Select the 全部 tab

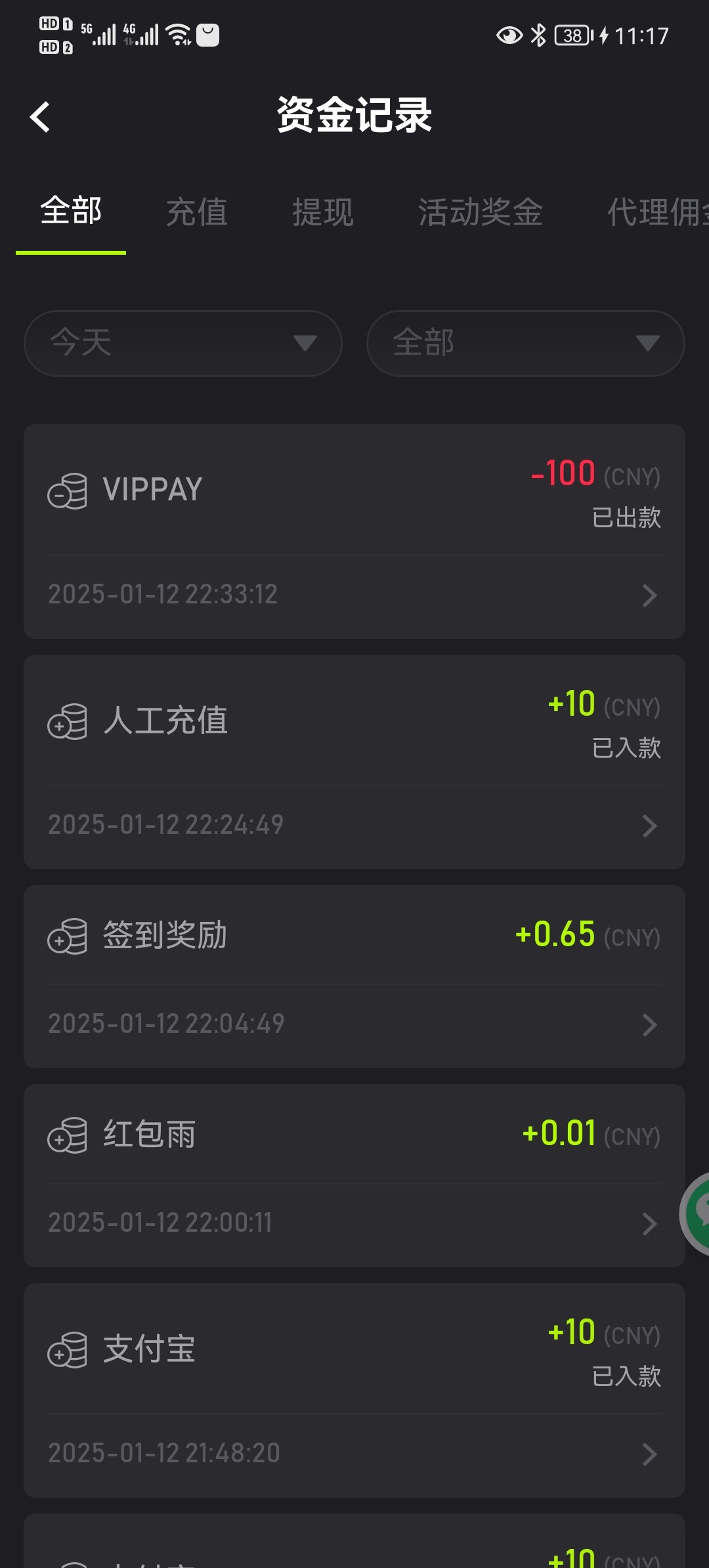click(x=71, y=212)
